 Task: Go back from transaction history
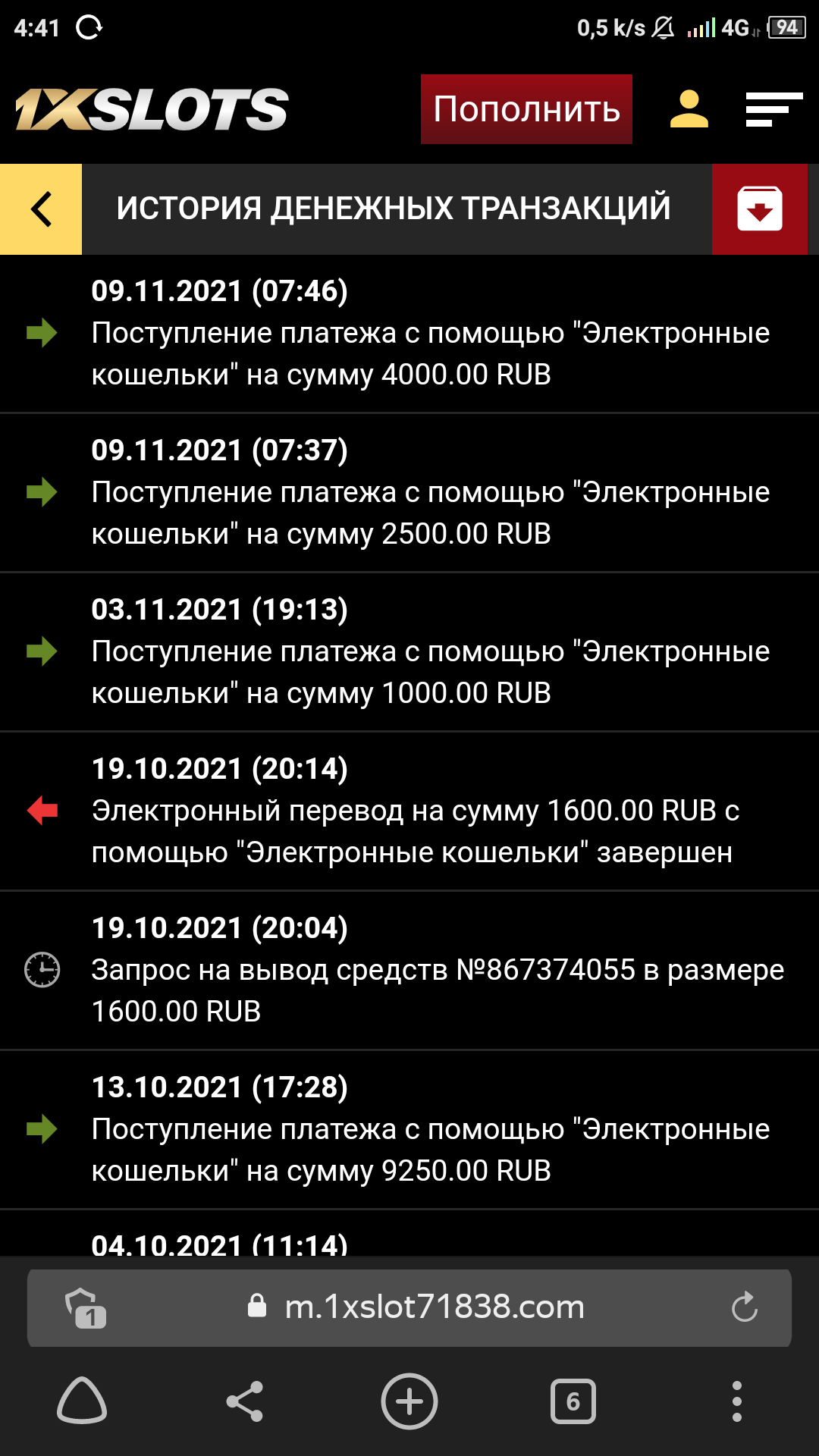(x=41, y=209)
